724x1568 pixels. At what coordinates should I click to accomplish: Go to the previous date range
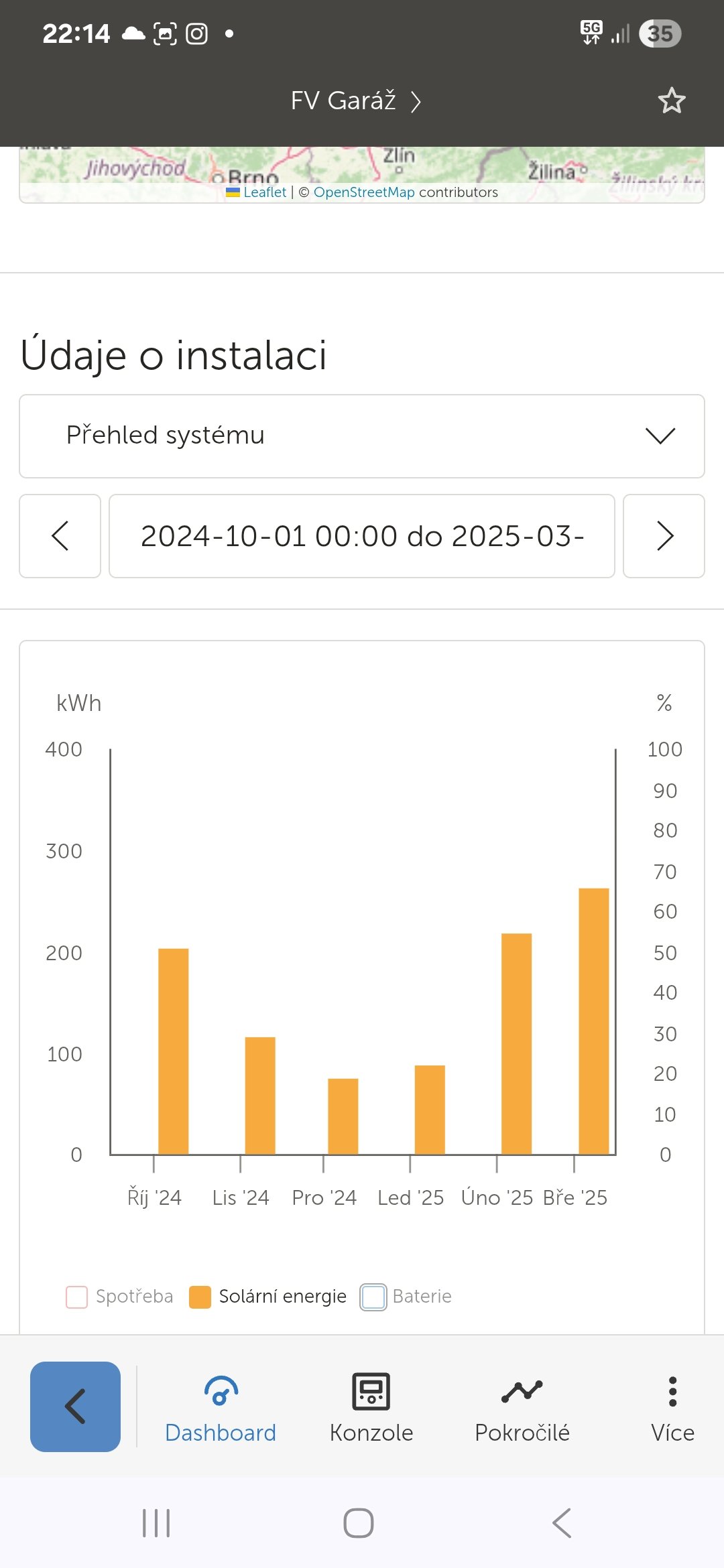point(60,536)
